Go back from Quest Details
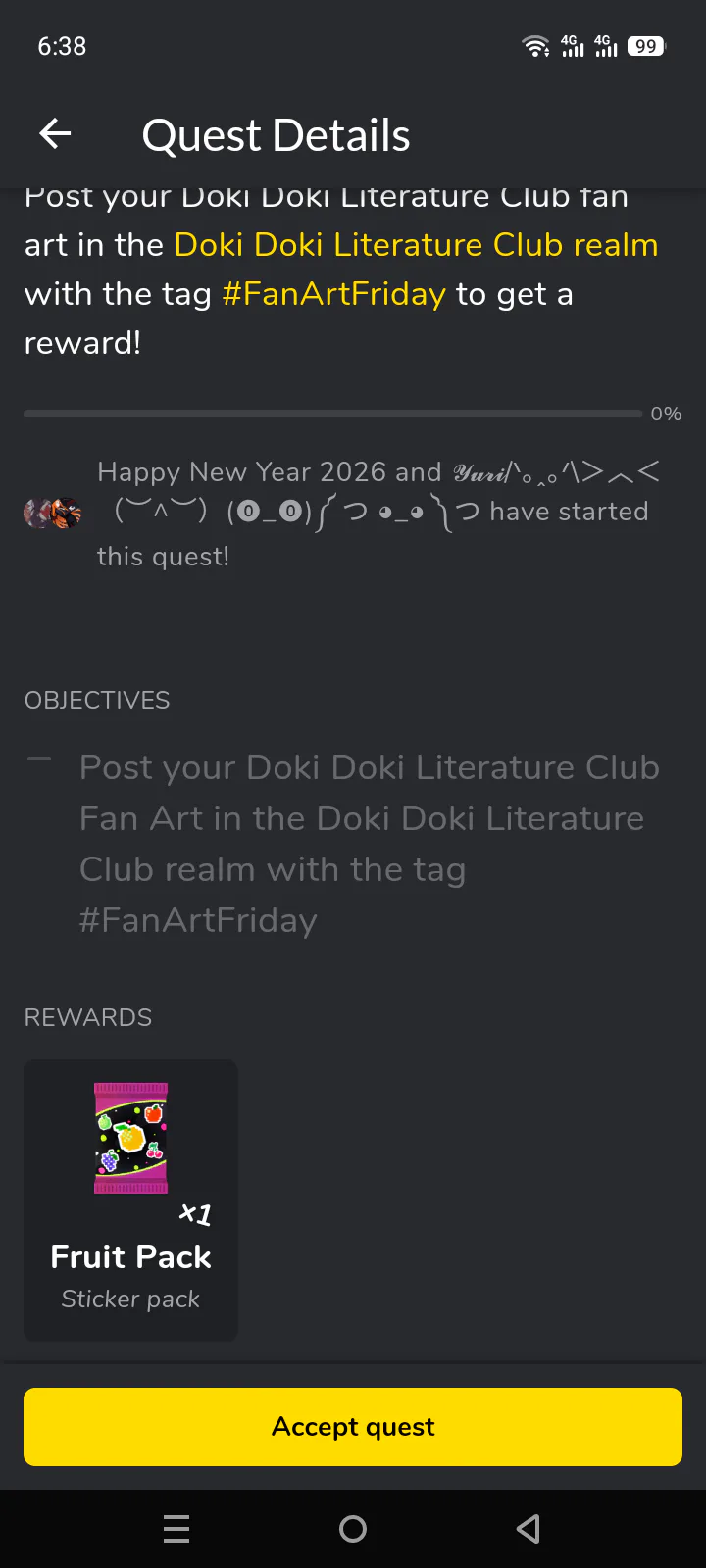Viewport: 706px width, 1568px height. pyautogui.click(x=56, y=134)
